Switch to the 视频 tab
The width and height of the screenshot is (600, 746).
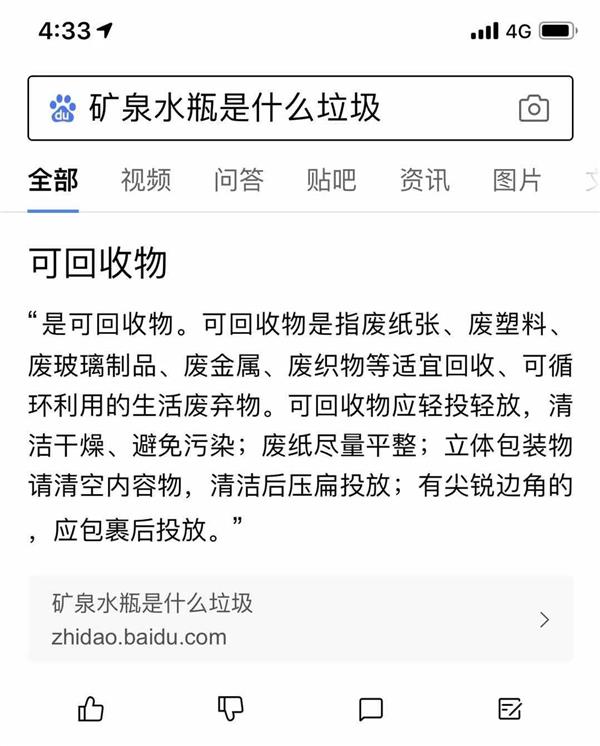145,180
